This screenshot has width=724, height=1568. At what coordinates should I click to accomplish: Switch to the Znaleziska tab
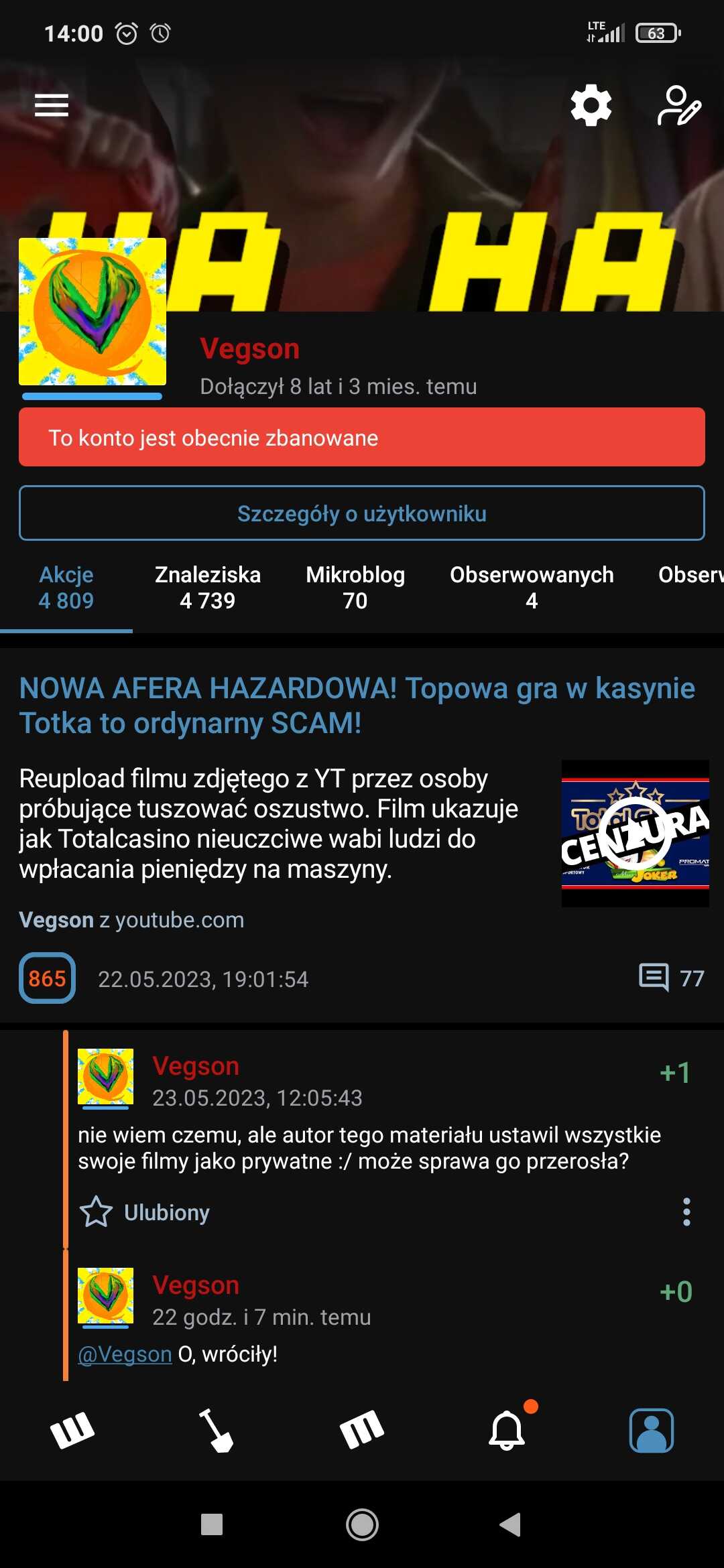[x=208, y=588]
